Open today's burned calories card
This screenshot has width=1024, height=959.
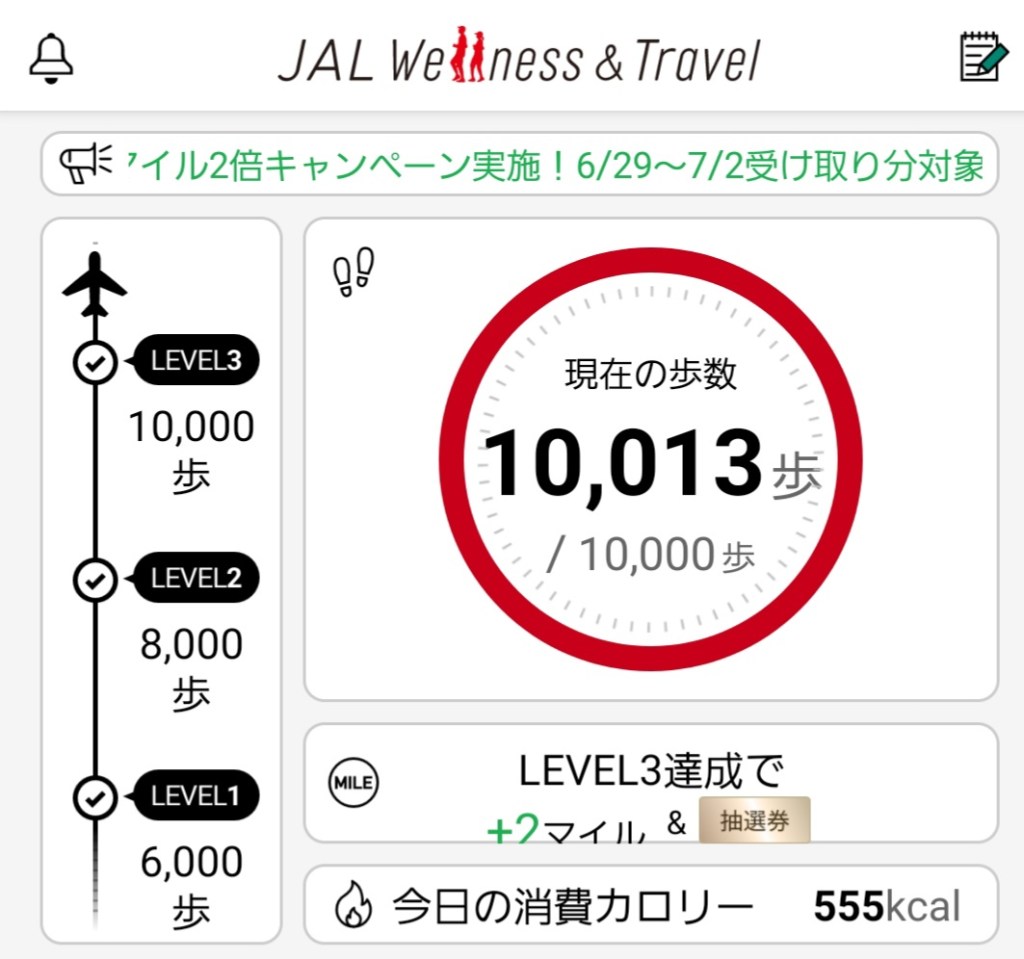(x=651, y=906)
